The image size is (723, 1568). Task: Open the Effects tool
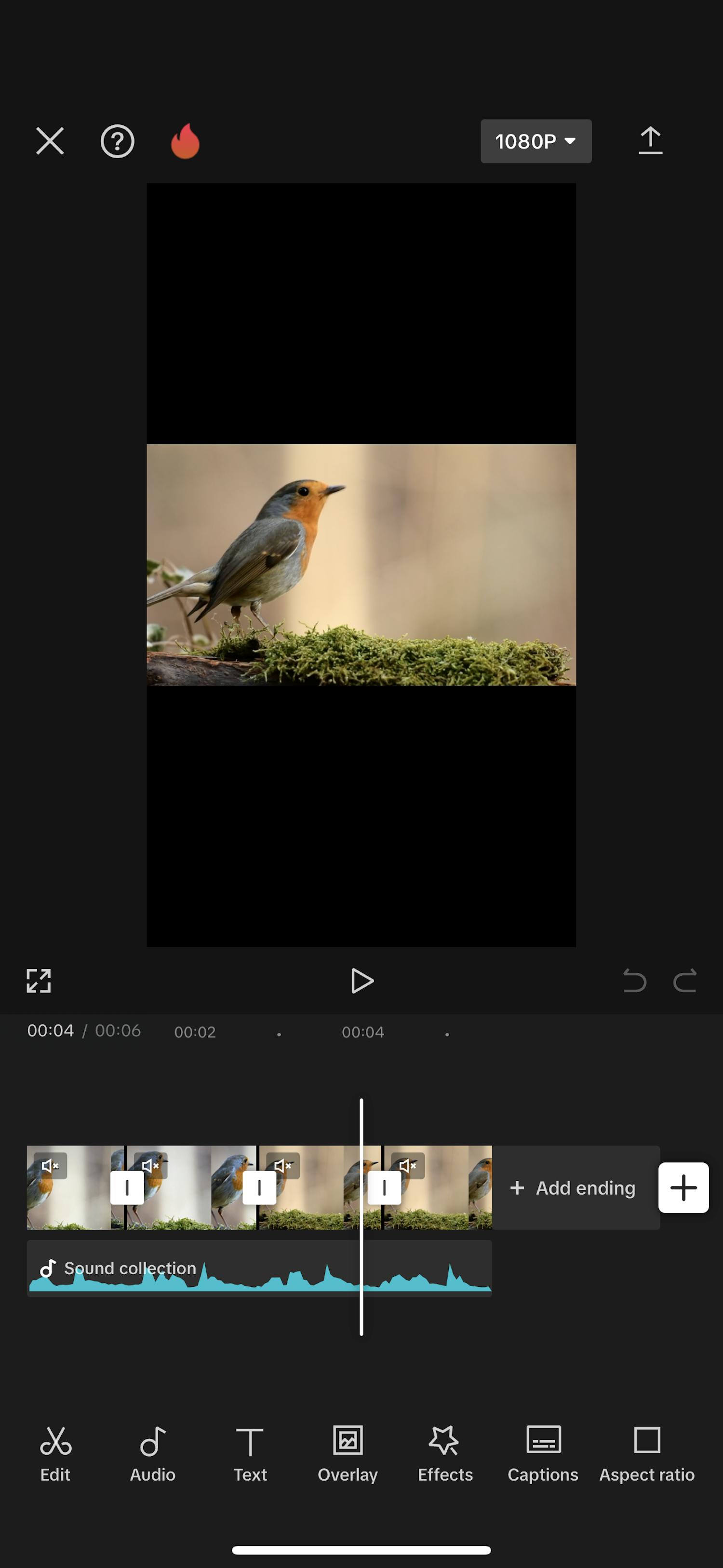445,1454
